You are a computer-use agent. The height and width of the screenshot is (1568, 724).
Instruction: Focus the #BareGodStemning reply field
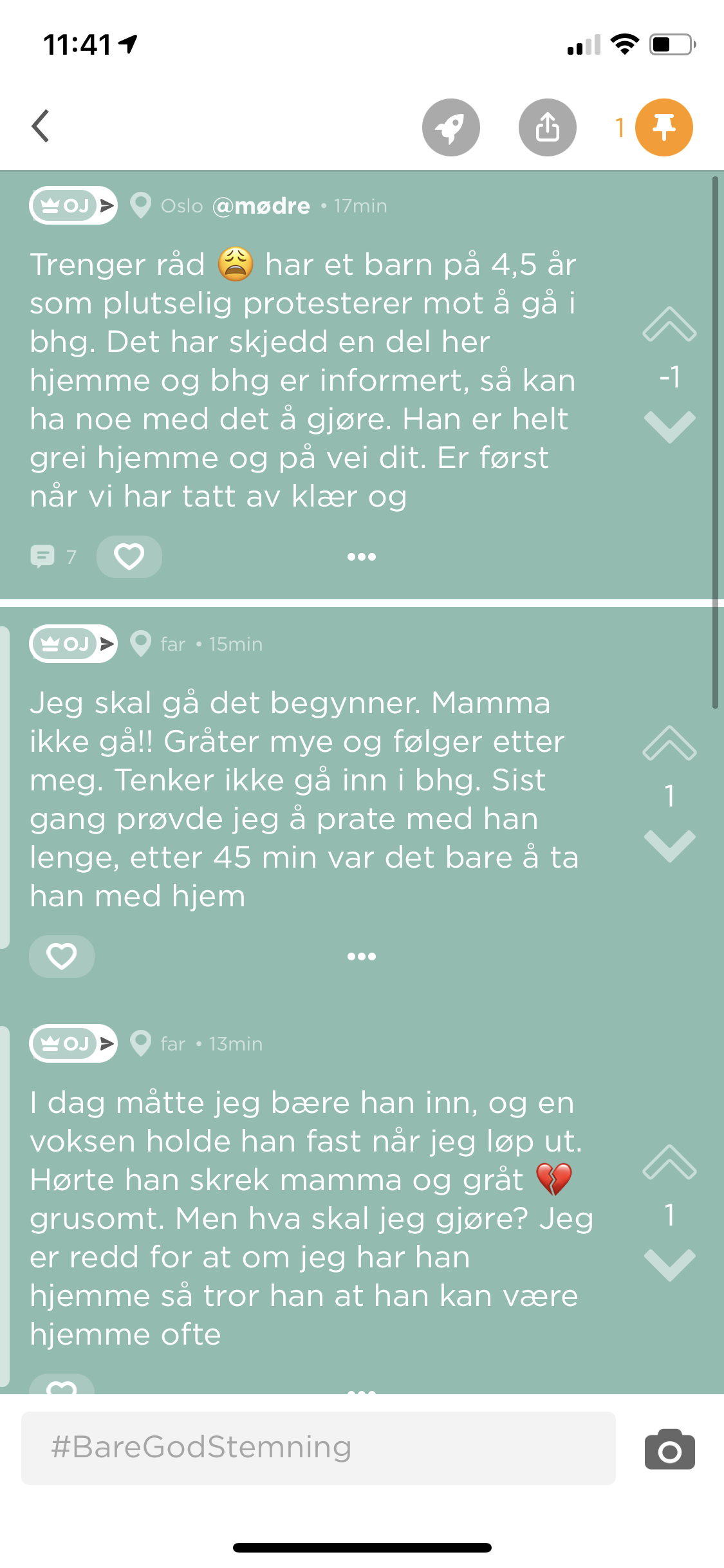[x=319, y=1448]
